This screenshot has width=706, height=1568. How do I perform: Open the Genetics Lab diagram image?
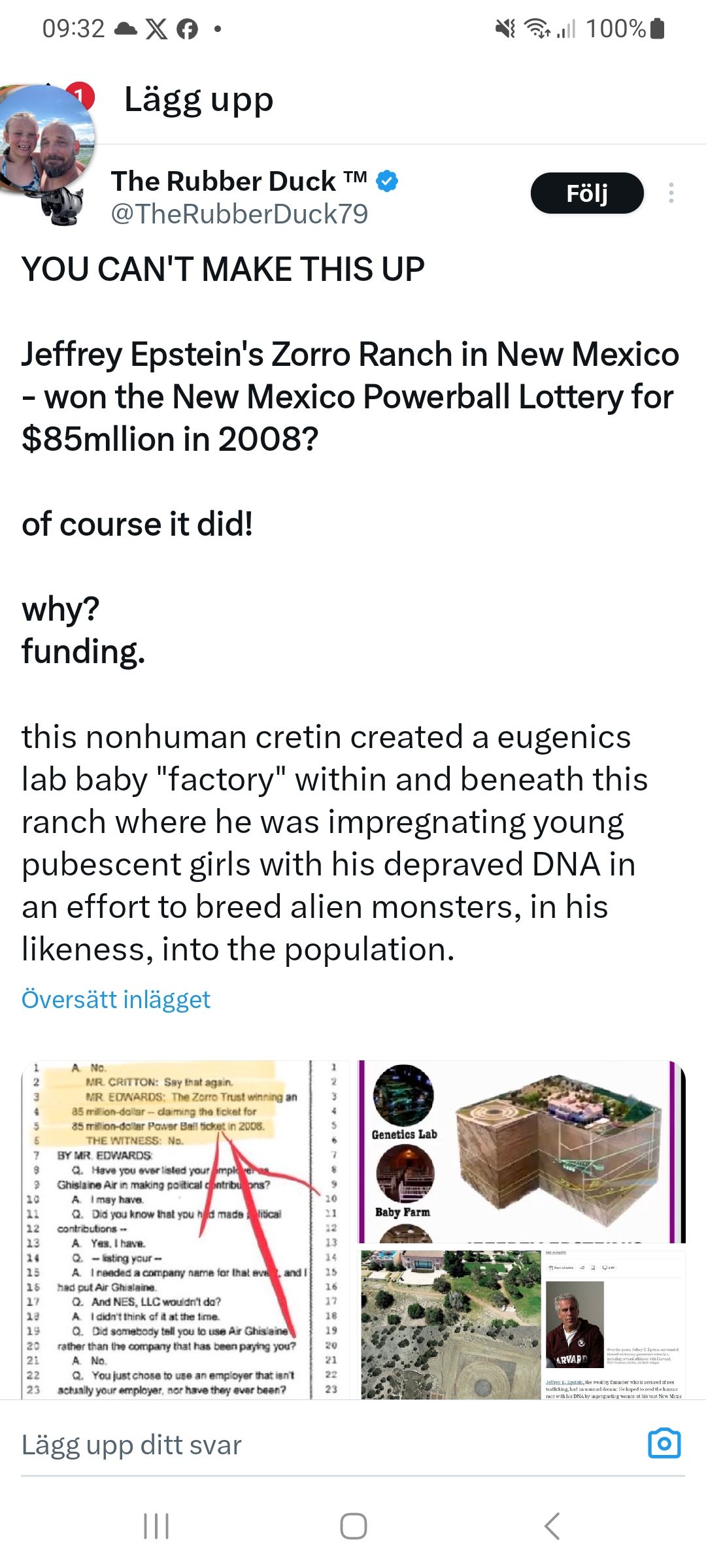521,1151
